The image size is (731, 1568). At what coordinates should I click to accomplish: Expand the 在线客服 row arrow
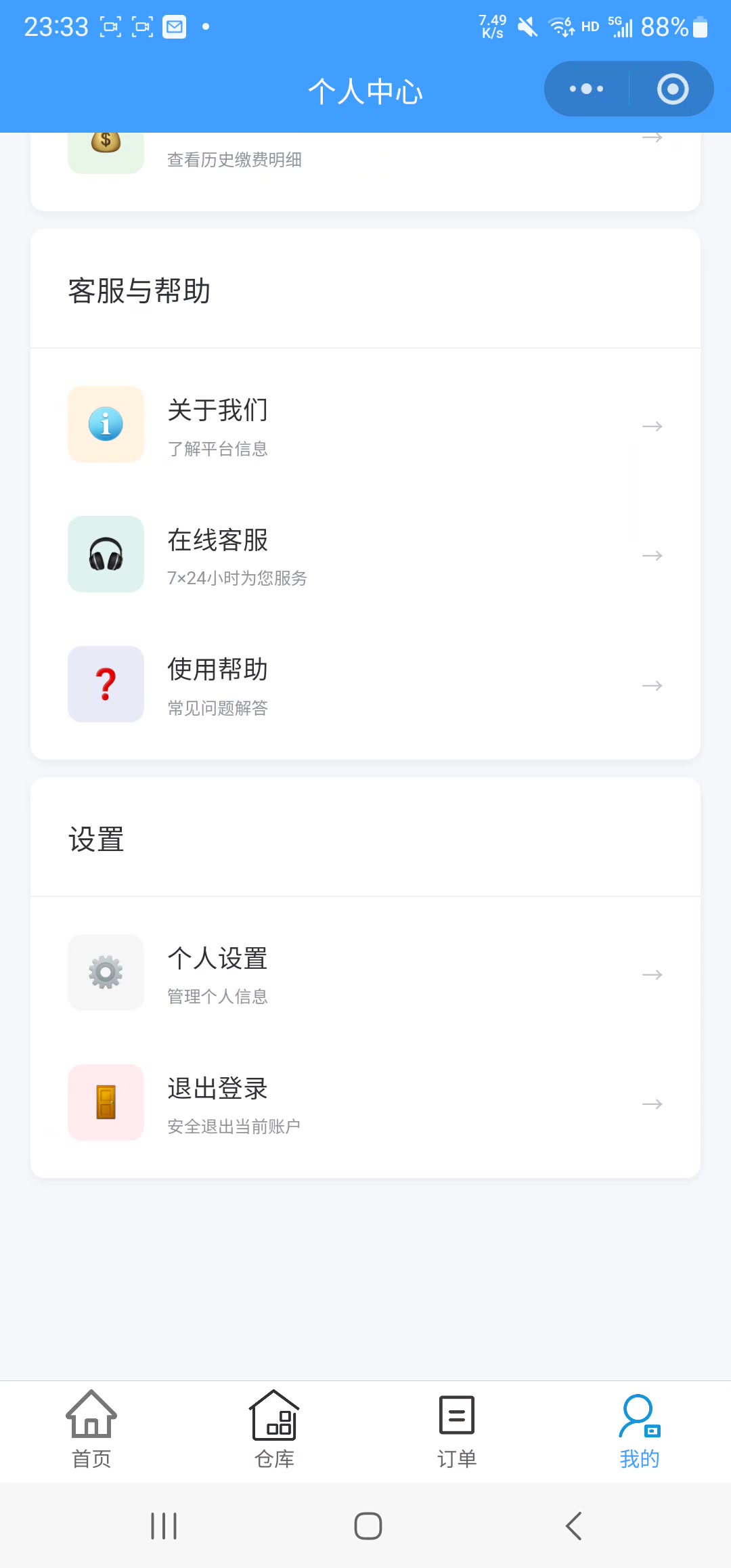tap(652, 555)
